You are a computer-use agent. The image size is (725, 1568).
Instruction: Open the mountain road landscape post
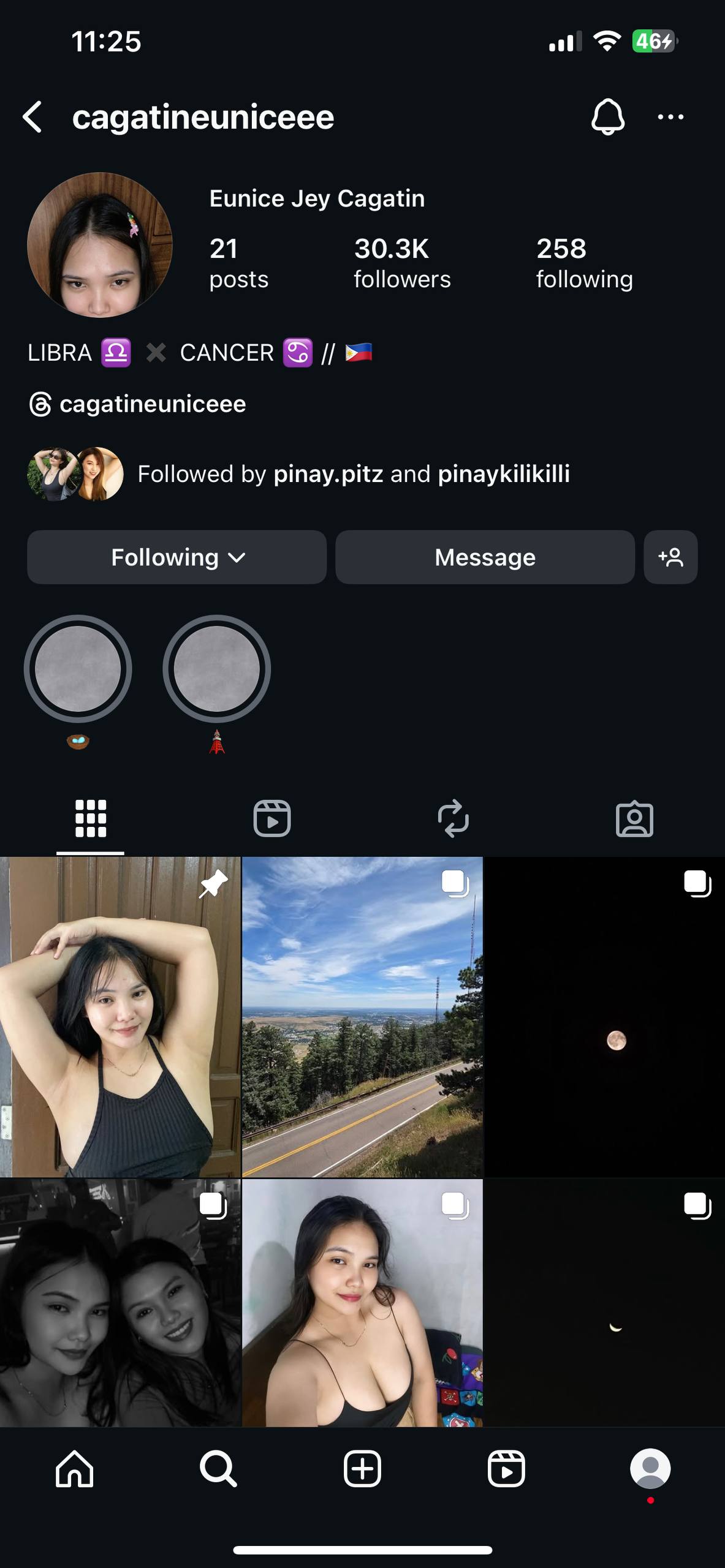[x=362, y=1017]
